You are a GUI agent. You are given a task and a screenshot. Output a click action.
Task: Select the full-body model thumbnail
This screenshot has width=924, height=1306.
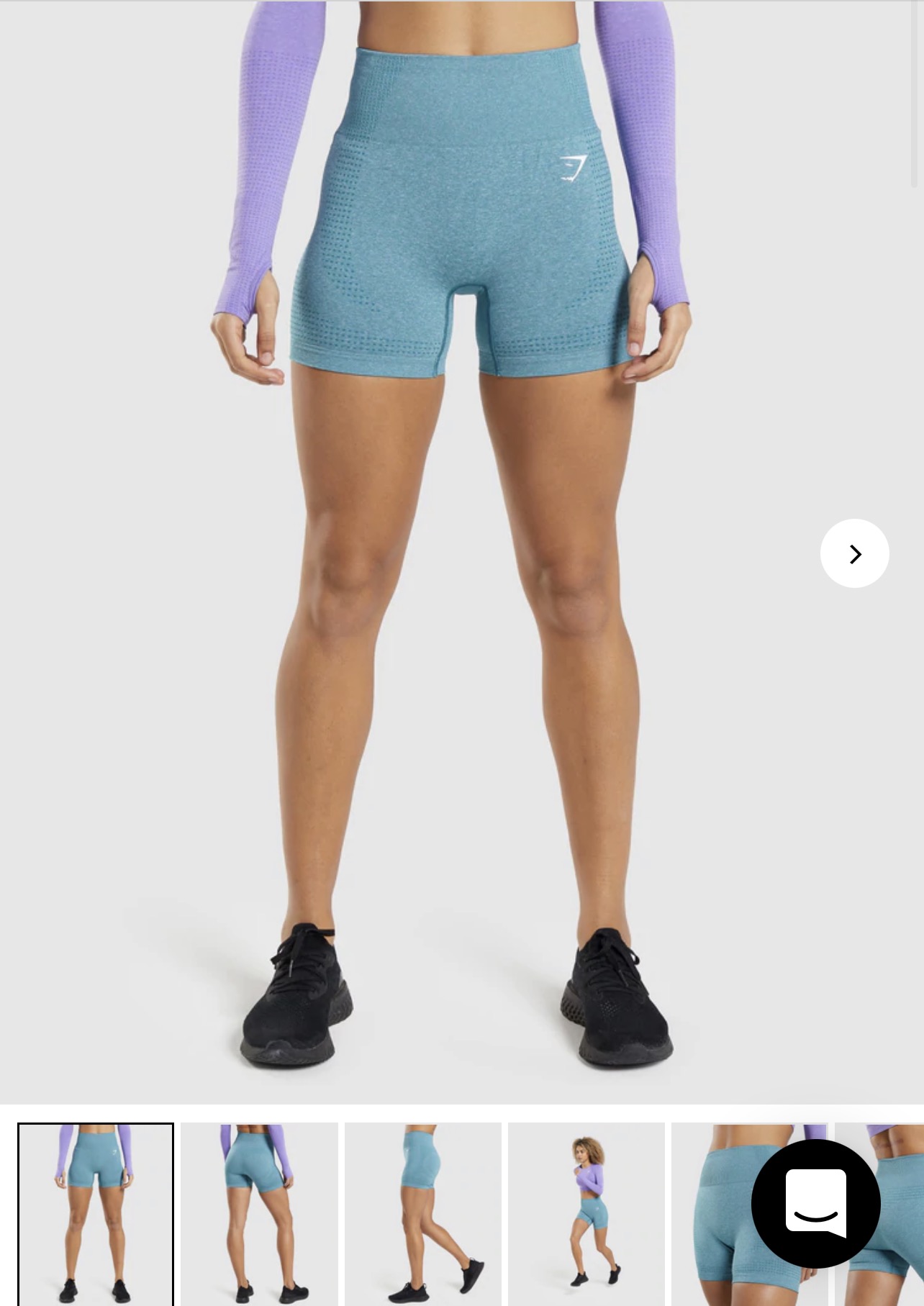(586, 1214)
